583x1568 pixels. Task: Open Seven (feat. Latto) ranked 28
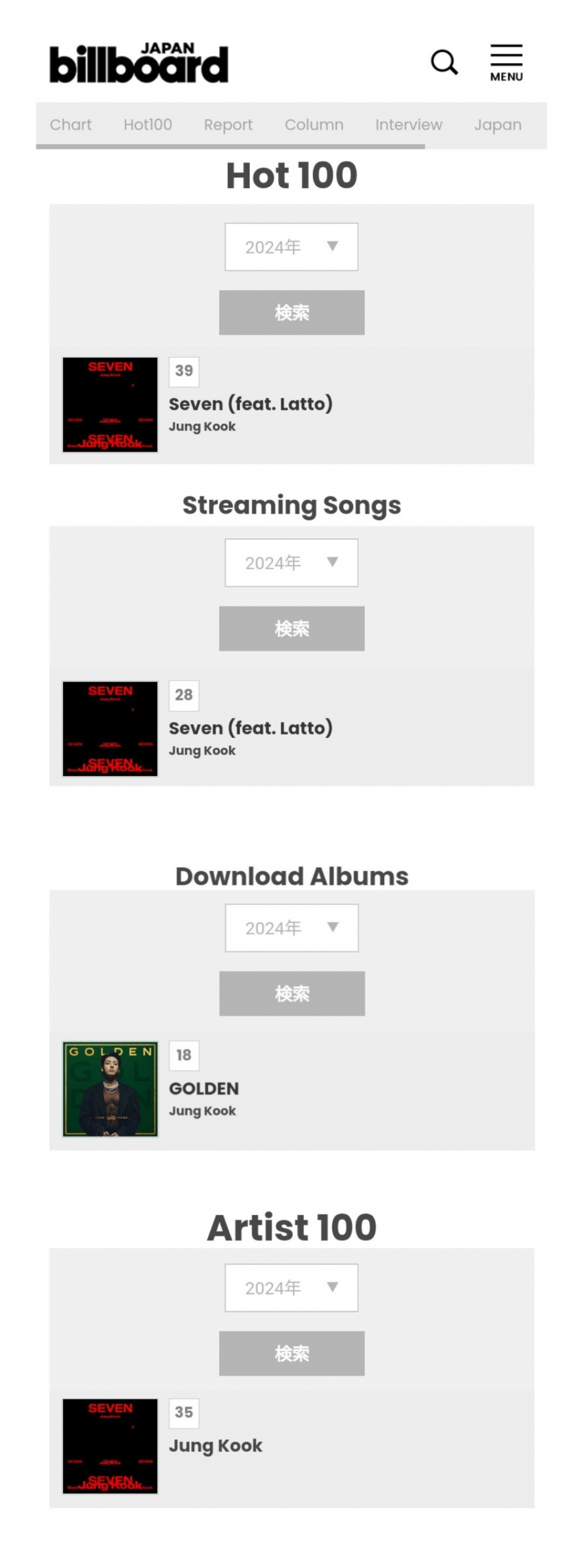(x=251, y=728)
